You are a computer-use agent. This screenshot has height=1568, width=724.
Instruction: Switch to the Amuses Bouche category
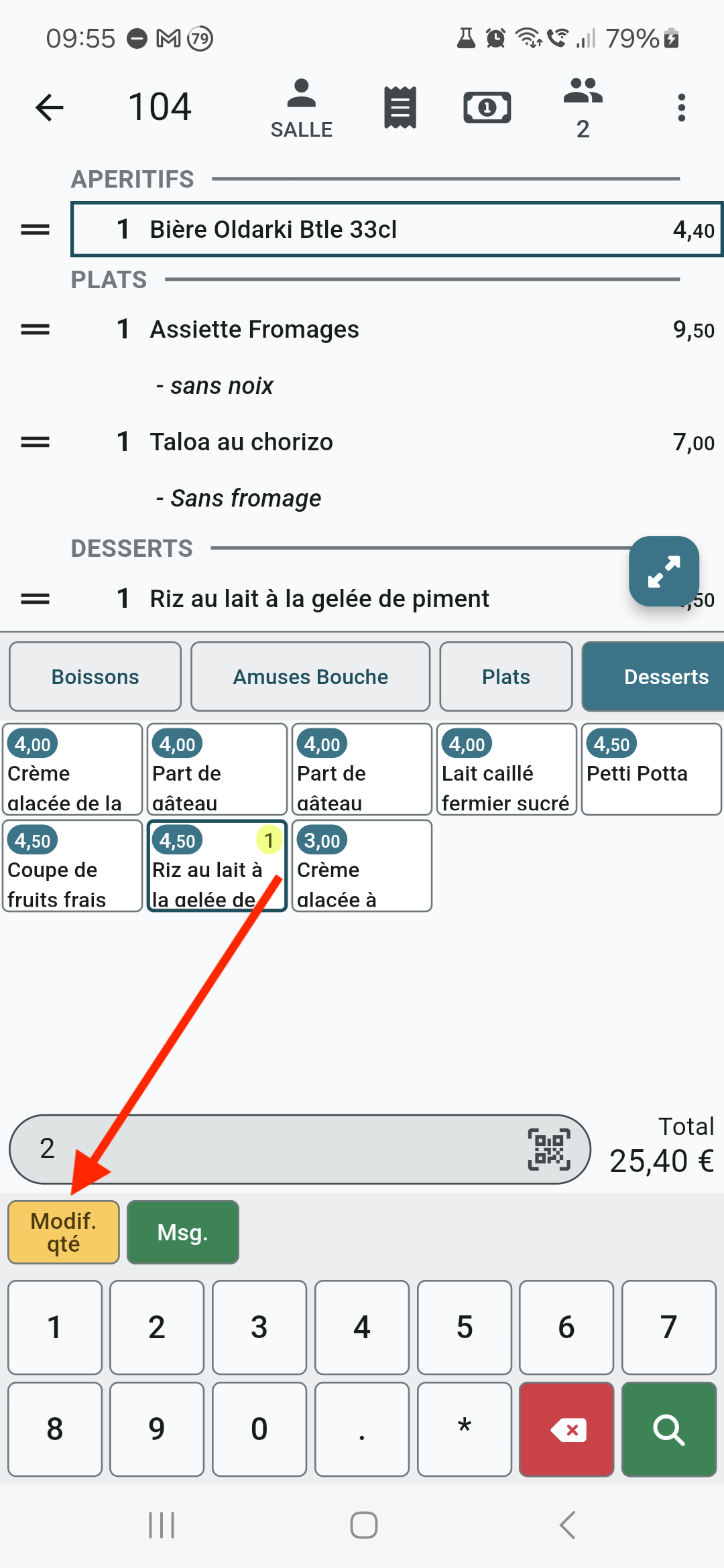coord(310,677)
